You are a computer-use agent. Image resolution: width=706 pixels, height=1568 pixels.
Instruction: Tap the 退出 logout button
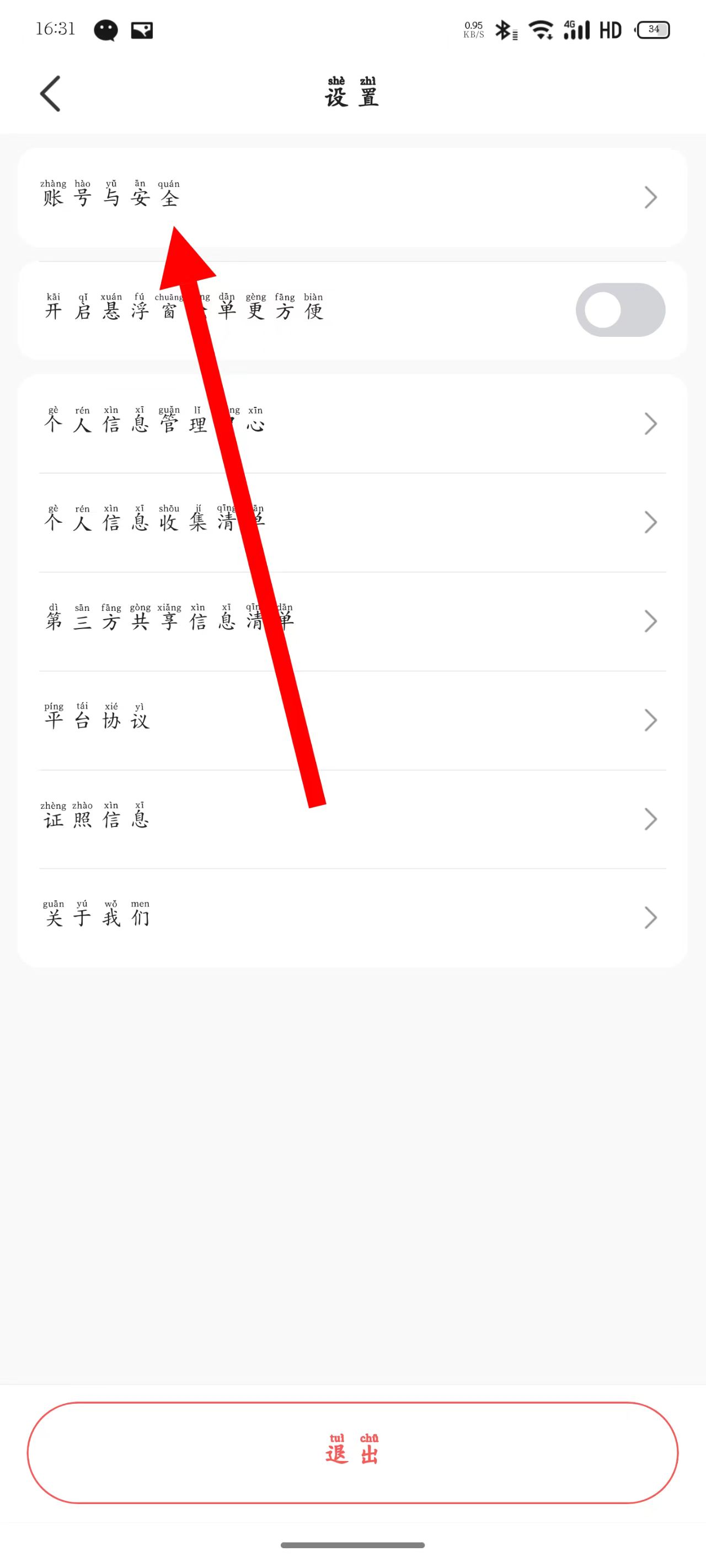coord(352,1452)
